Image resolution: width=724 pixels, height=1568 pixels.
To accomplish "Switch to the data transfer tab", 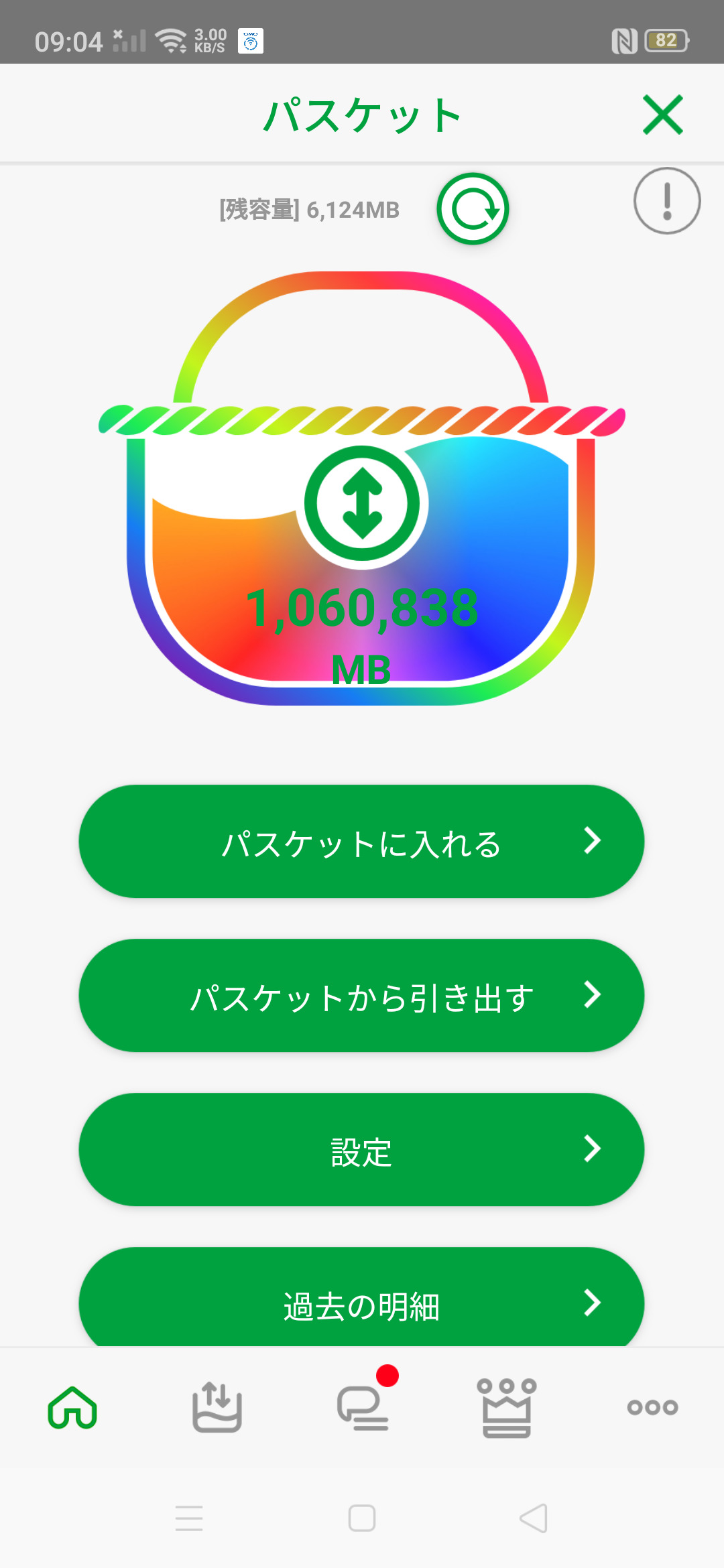I will [x=217, y=1407].
